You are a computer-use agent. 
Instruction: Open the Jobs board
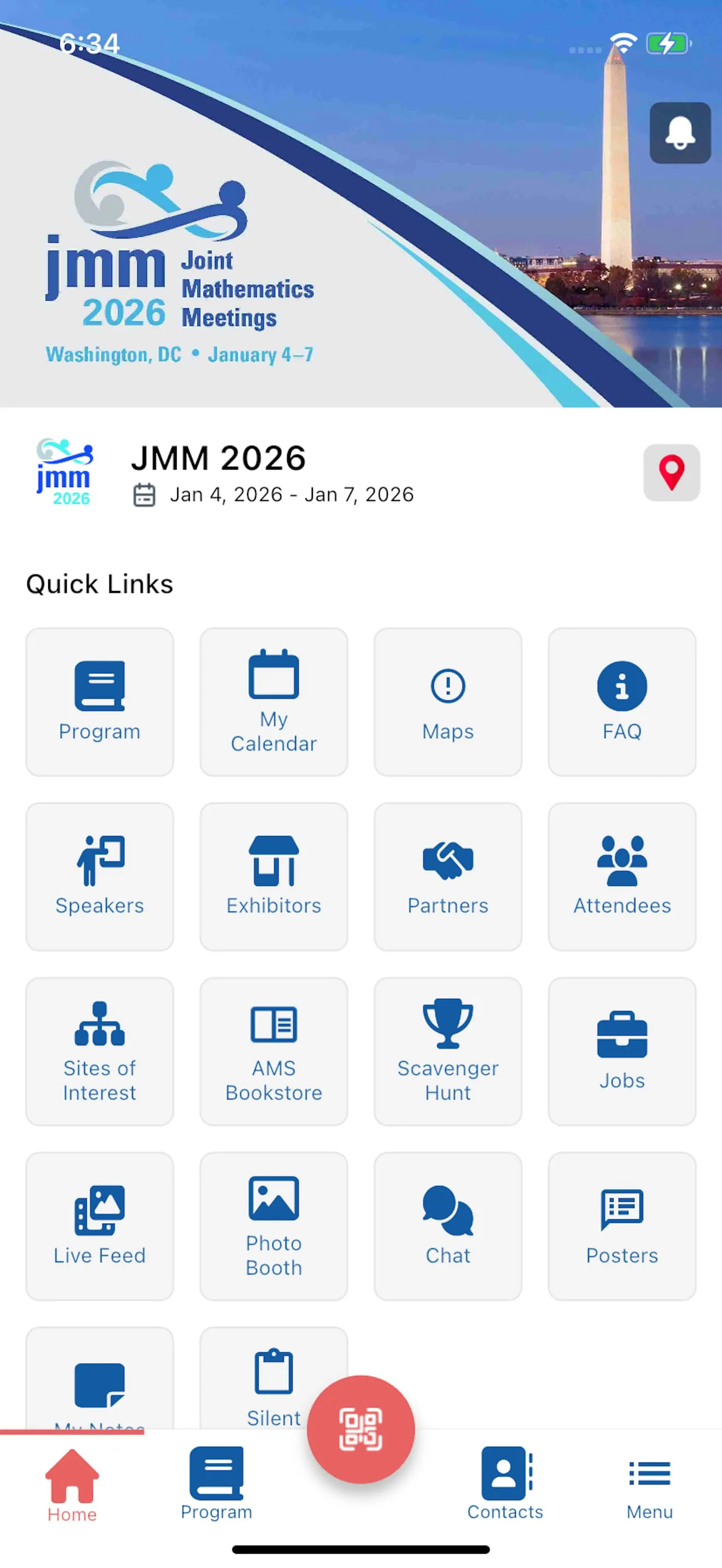click(x=621, y=1051)
